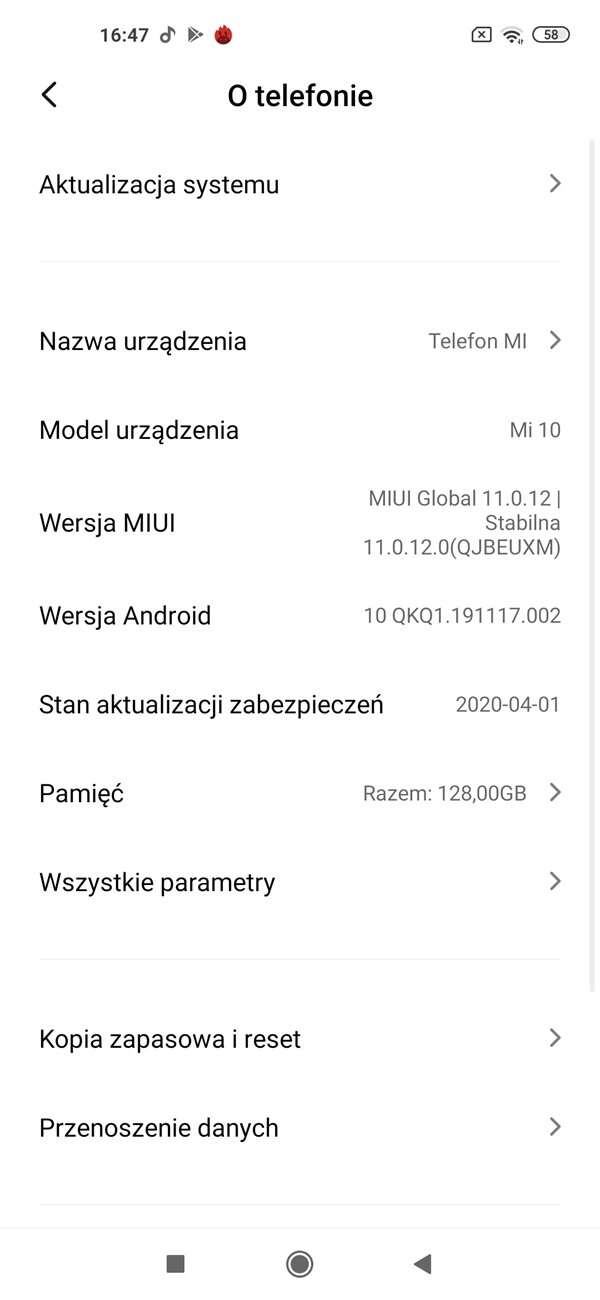View Wszystkie parametry
The image size is (600, 1300).
point(299,883)
